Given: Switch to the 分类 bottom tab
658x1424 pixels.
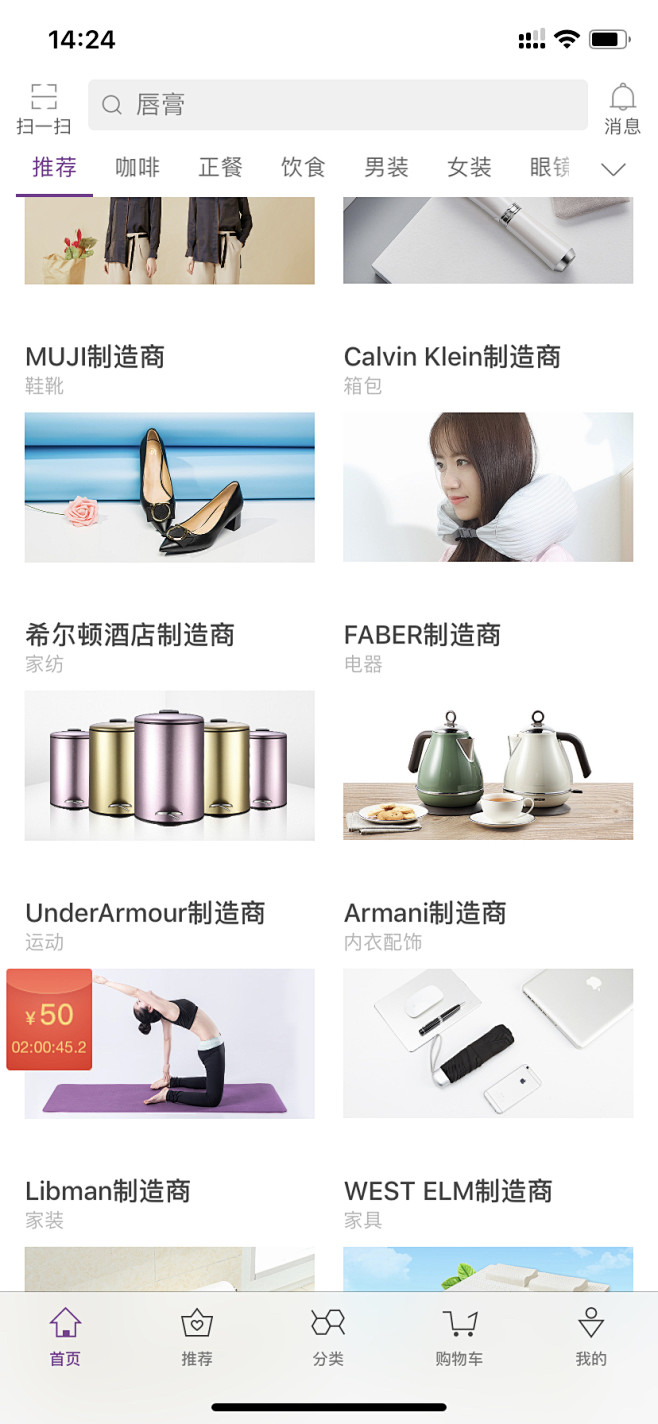Looking at the screenshot, I should (x=328, y=1337).
